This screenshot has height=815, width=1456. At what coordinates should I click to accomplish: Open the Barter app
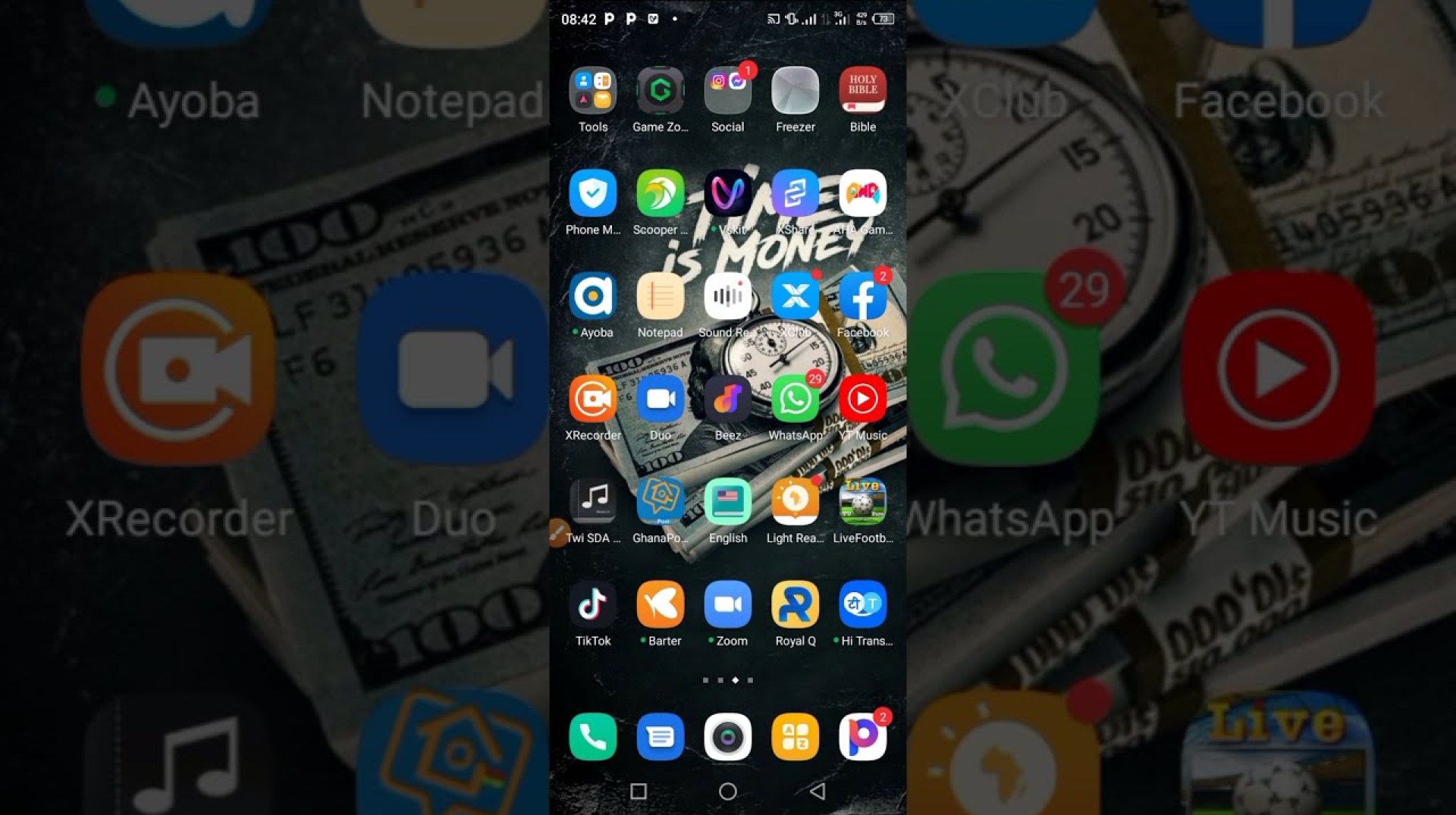click(x=660, y=604)
